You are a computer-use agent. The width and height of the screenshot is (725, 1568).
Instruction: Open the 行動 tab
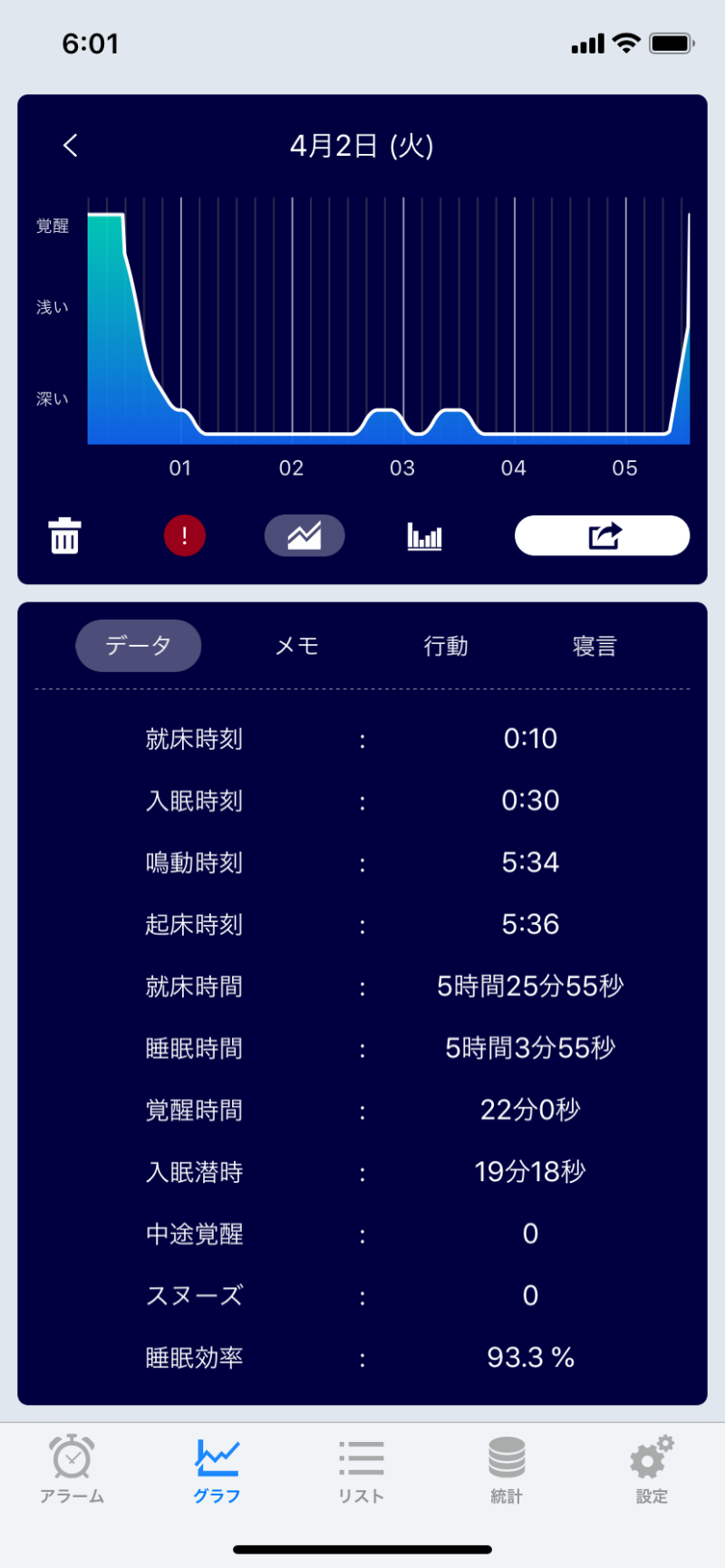(446, 646)
